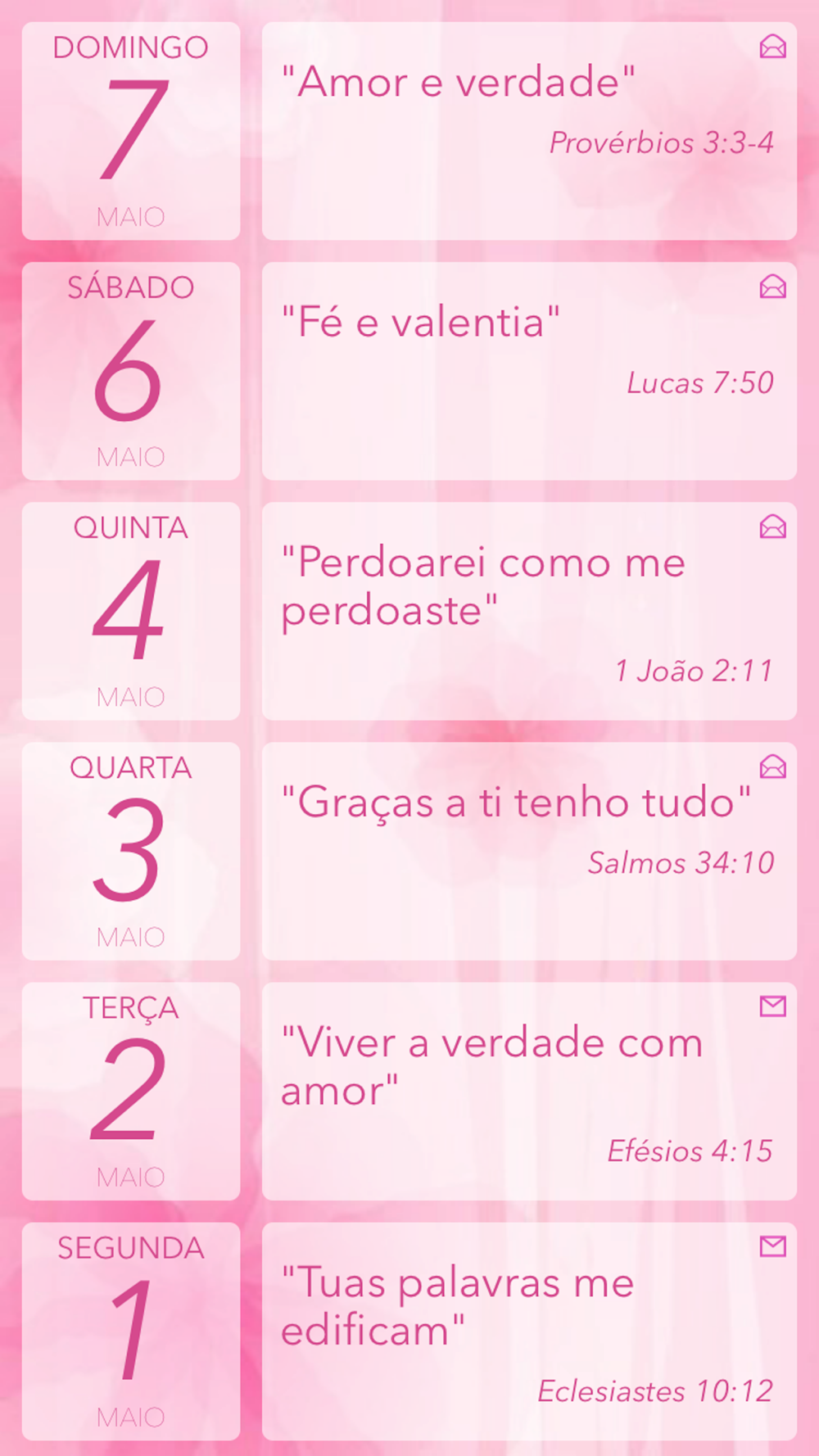Open "Graças a ti tenho tudo" card
The image size is (819, 1456).
click(529, 851)
